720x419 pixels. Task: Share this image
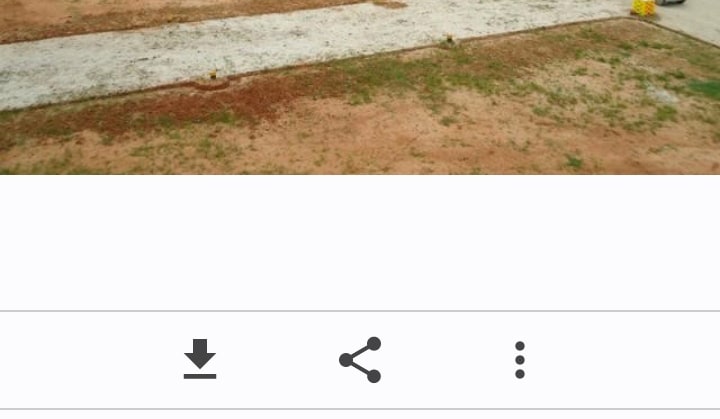click(360, 360)
